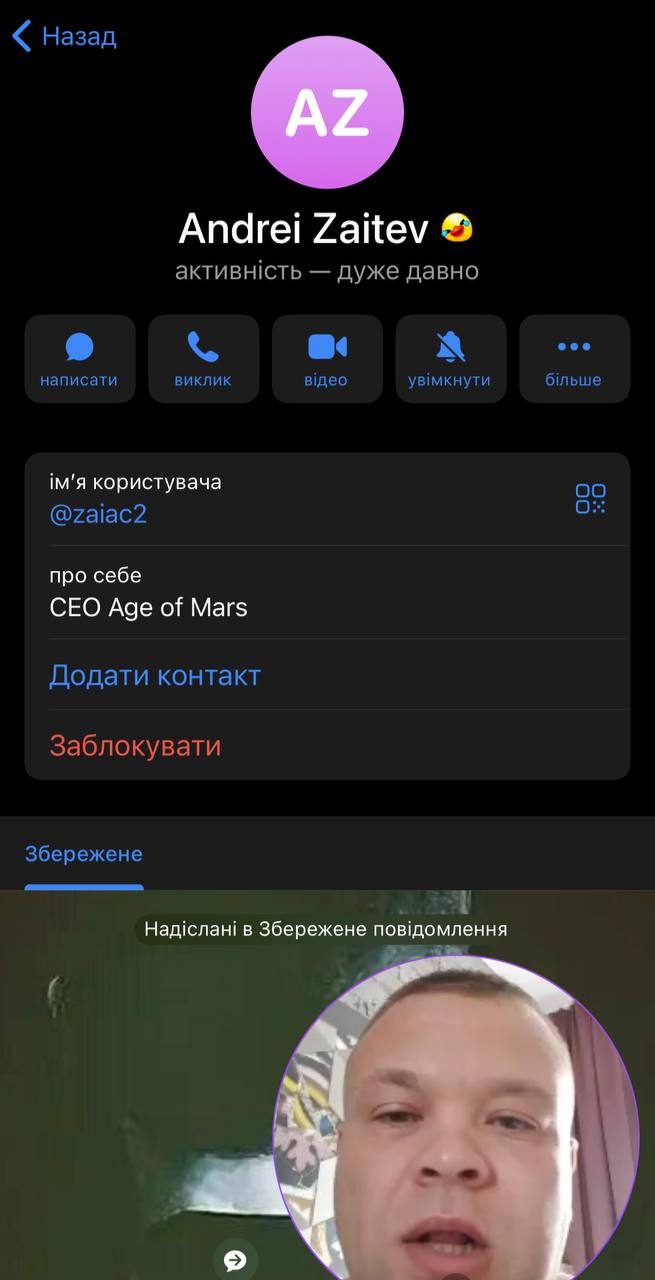The height and width of the screenshot is (1280, 655).
Task: Tap the @zaiac2 username link
Action: coord(98,514)
